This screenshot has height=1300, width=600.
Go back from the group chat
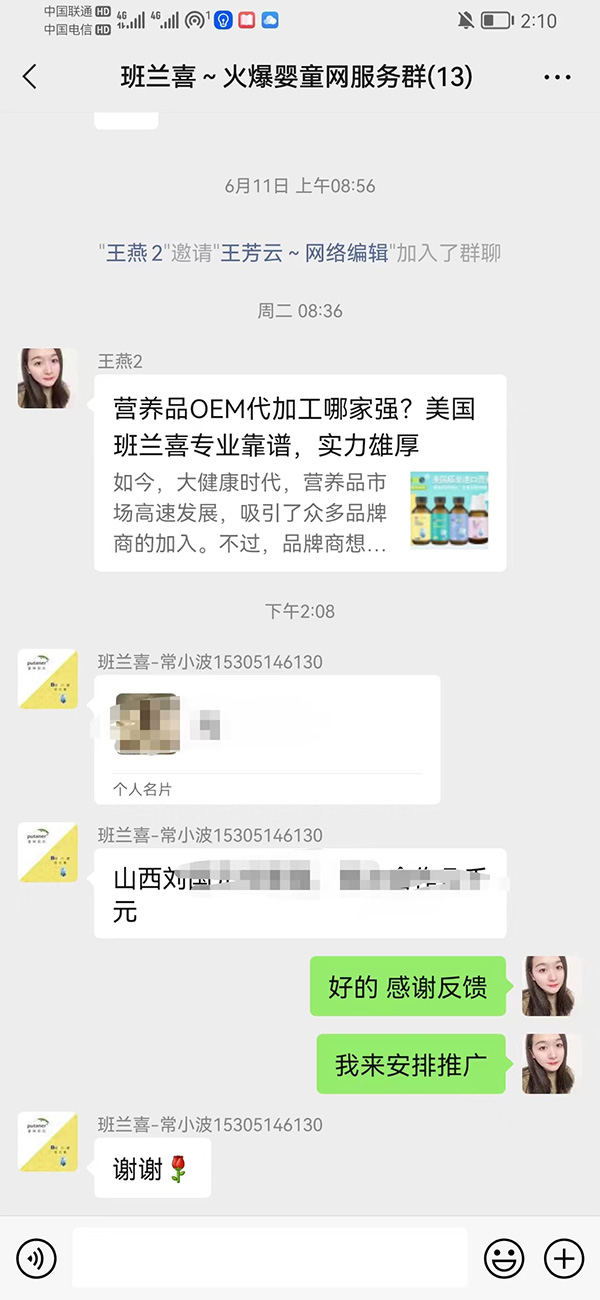30,77
